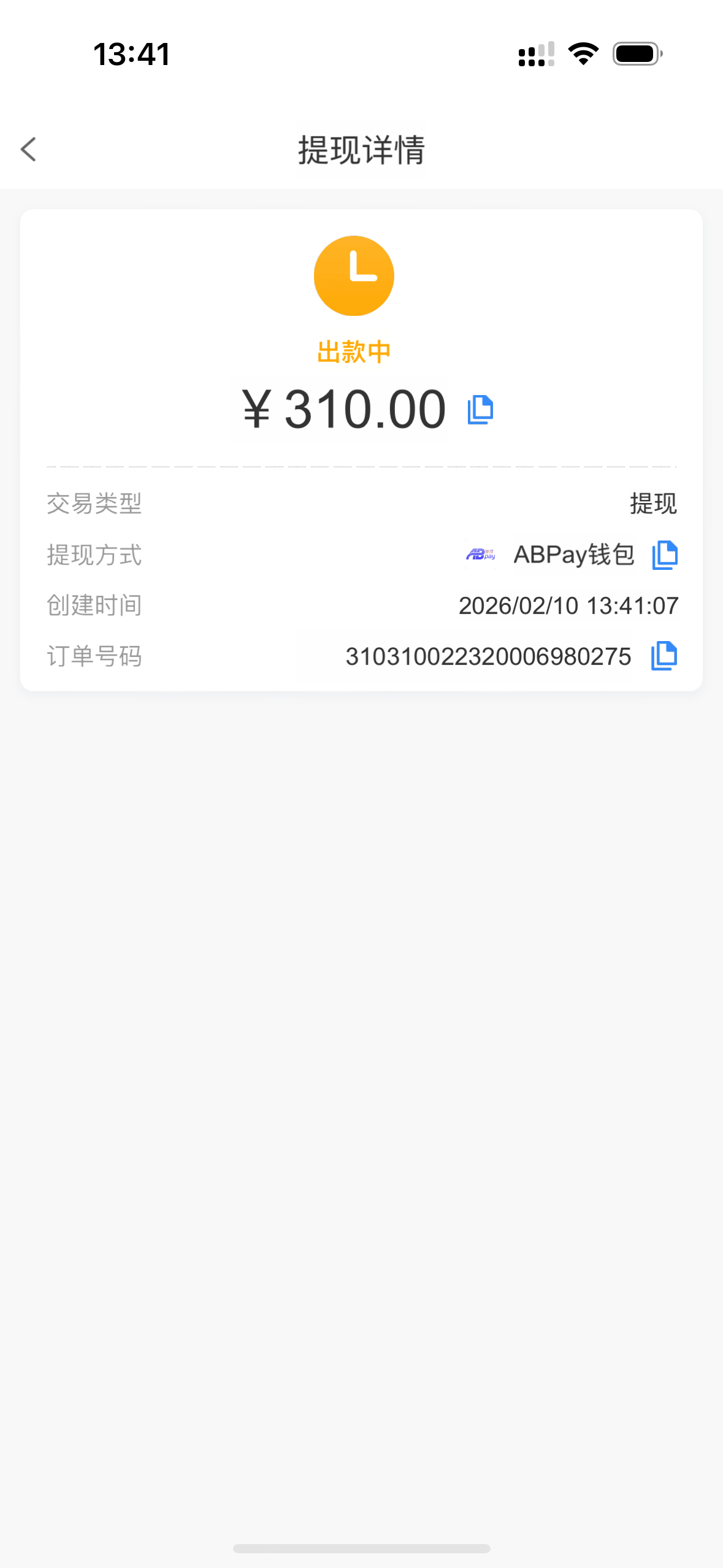Tap the orange clock status icon
Screen dimensions: 723x1568
pos(354,275)
